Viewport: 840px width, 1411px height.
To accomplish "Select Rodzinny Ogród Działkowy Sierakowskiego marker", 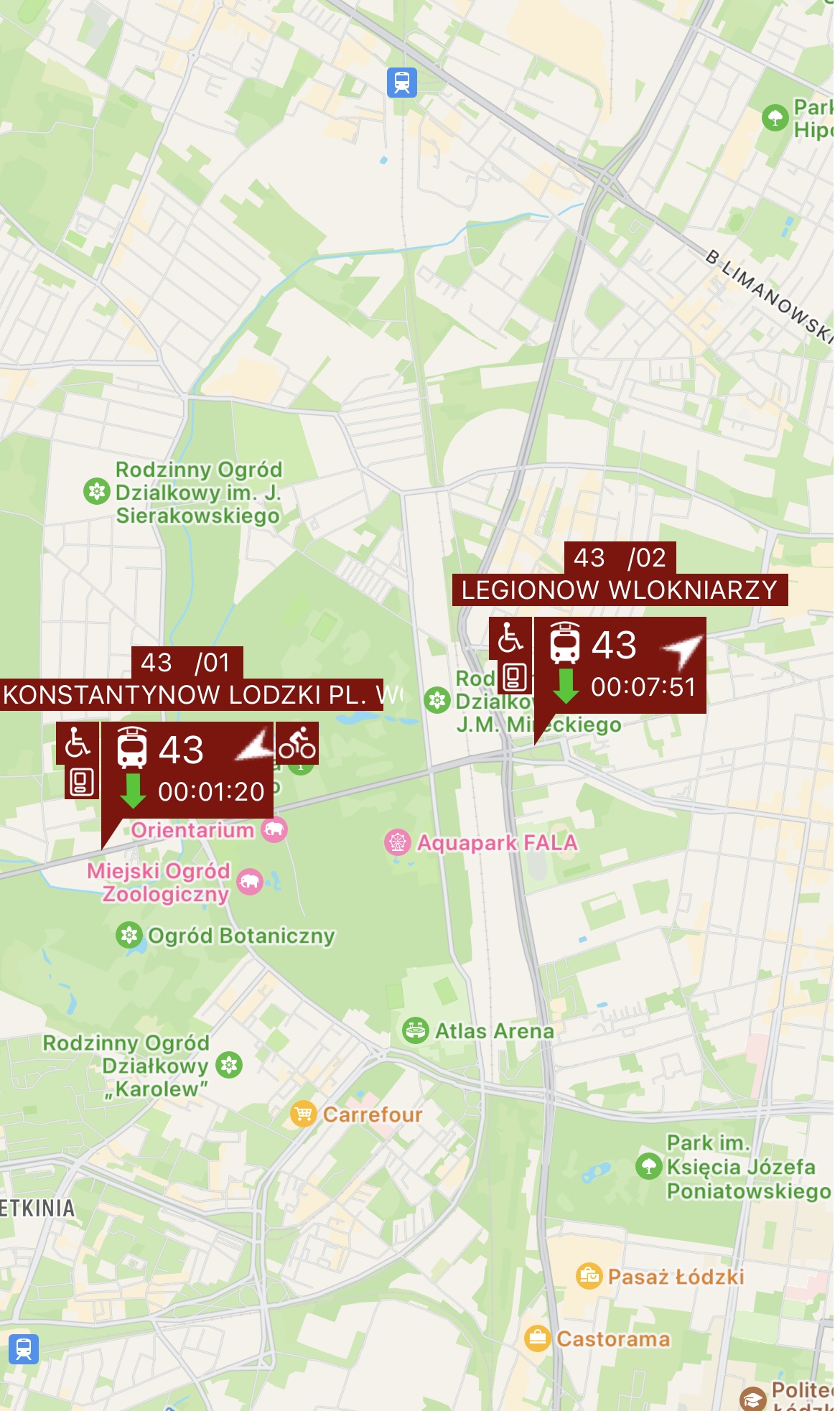I will click(96, 492).
